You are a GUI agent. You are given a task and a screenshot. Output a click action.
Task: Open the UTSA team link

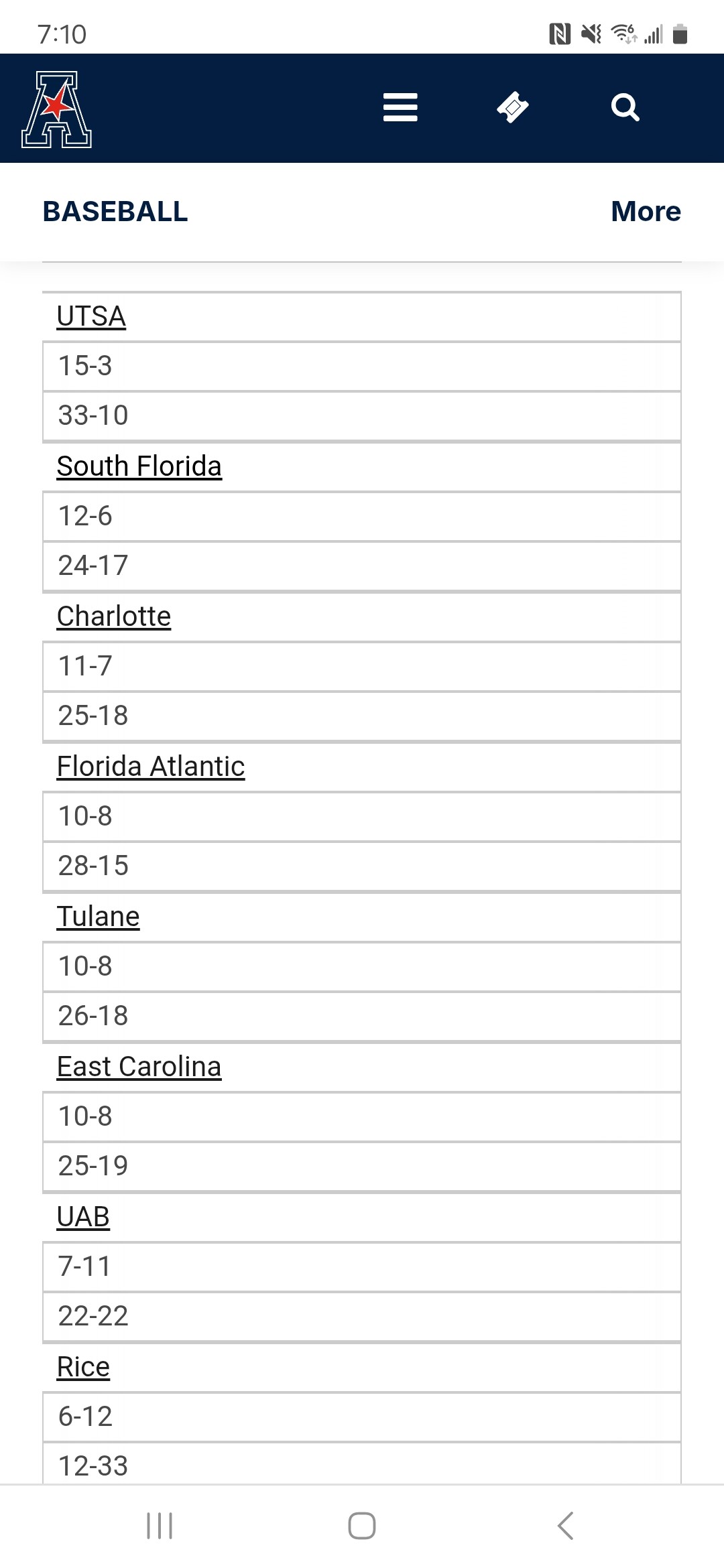(91, 316)
